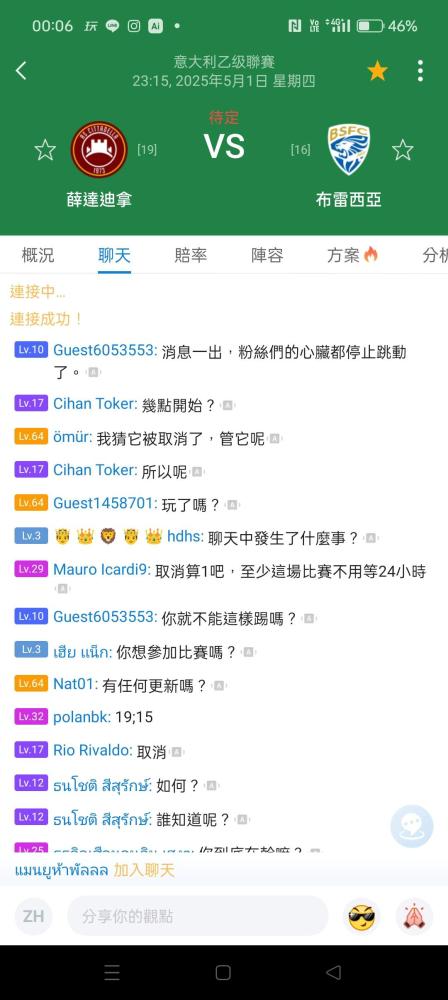Open the 薛達迪拿 team crest
Viewport: 448px width, 1000px height.
click(x=99, y=149)
